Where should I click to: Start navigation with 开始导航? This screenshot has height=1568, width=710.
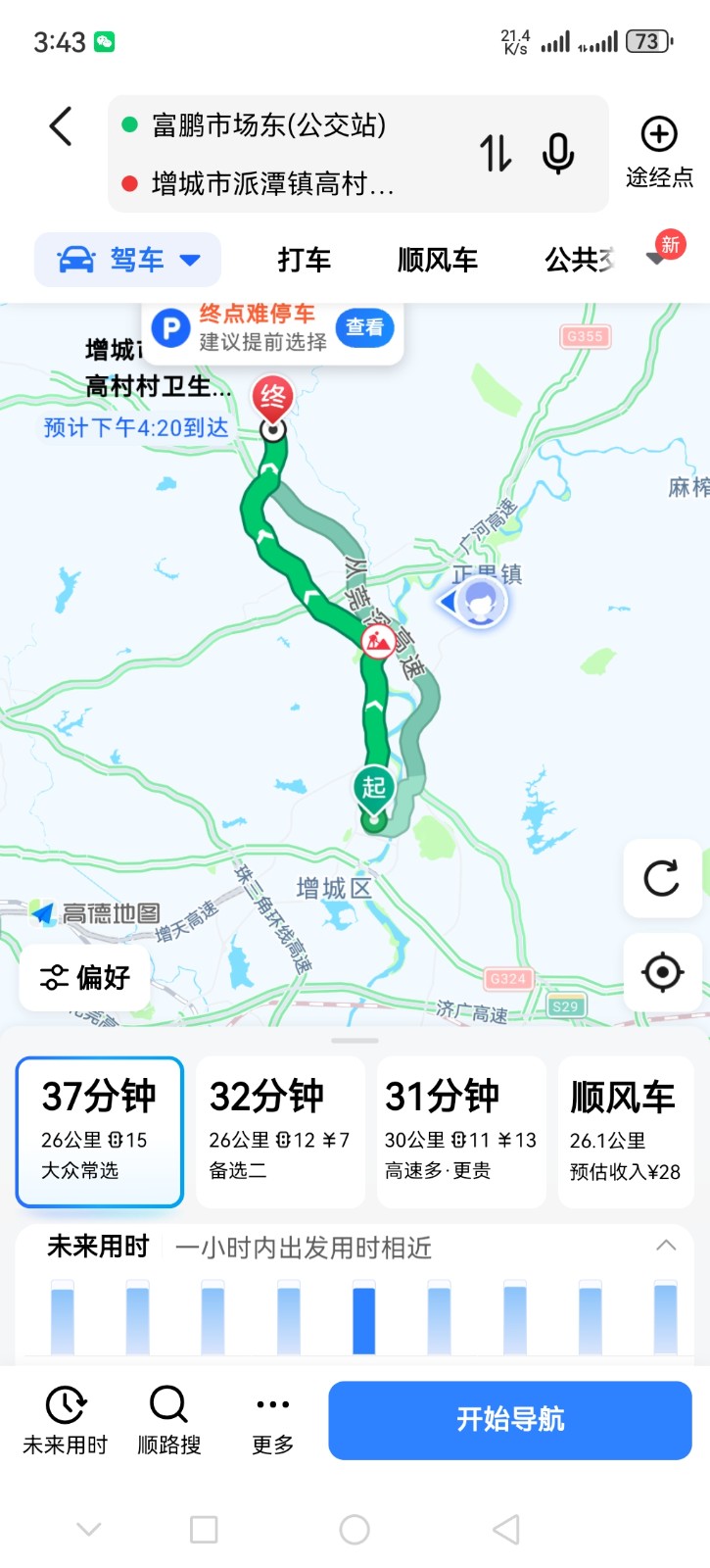coord(510,1419)
